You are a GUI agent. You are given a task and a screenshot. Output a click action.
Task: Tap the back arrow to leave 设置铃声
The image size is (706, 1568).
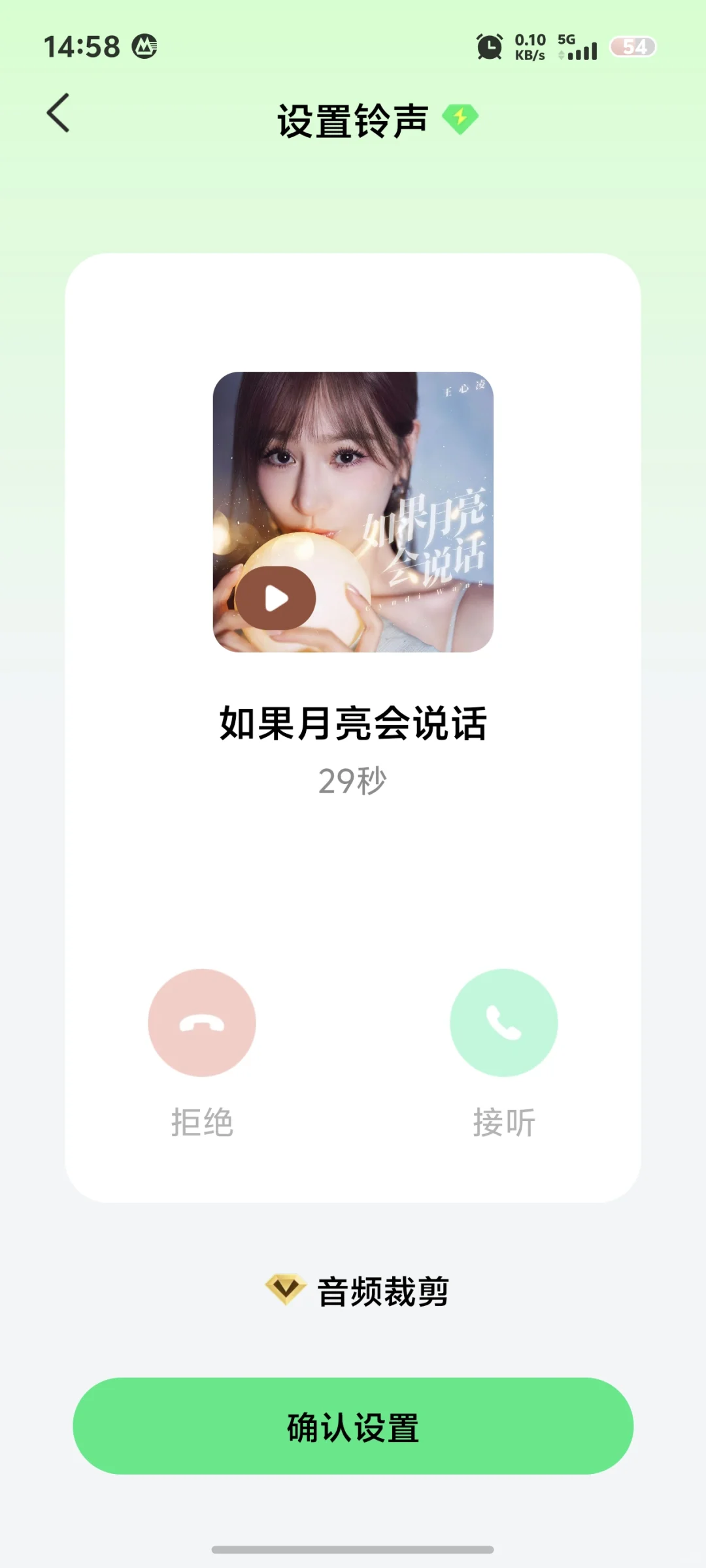click(58, 112)
